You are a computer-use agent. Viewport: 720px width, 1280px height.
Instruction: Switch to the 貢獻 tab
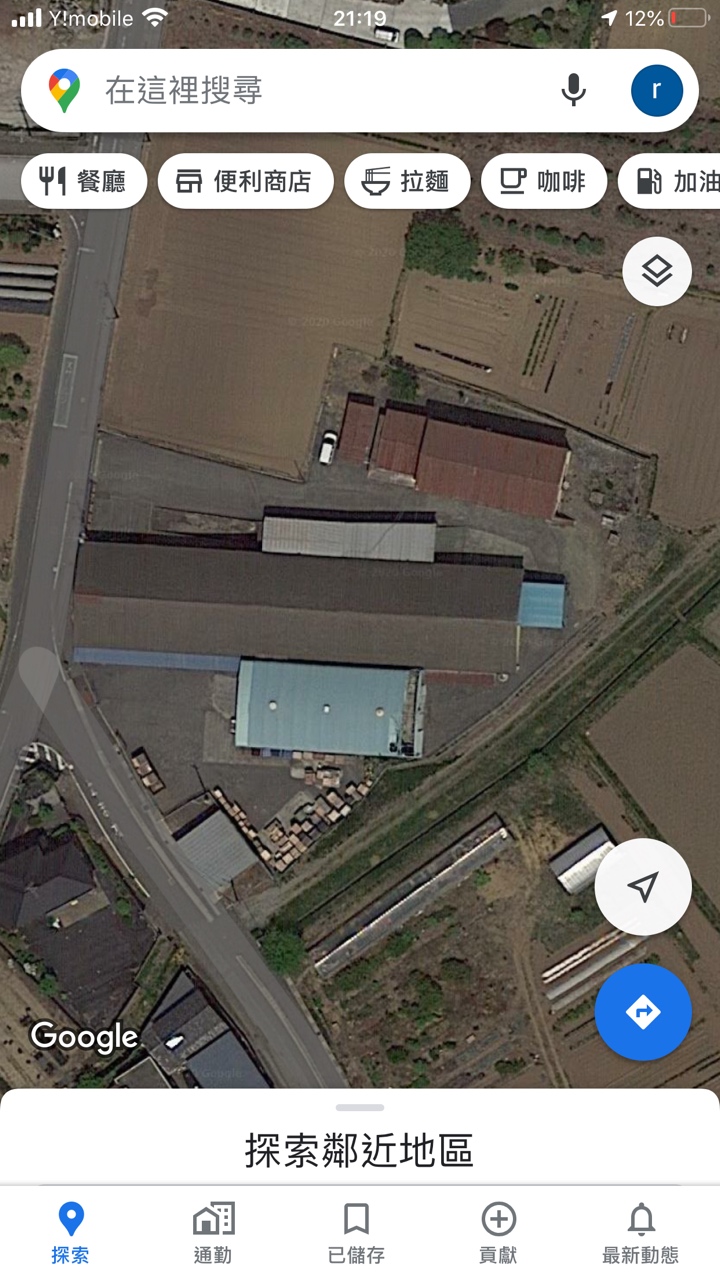click(x=498, y=1233)
